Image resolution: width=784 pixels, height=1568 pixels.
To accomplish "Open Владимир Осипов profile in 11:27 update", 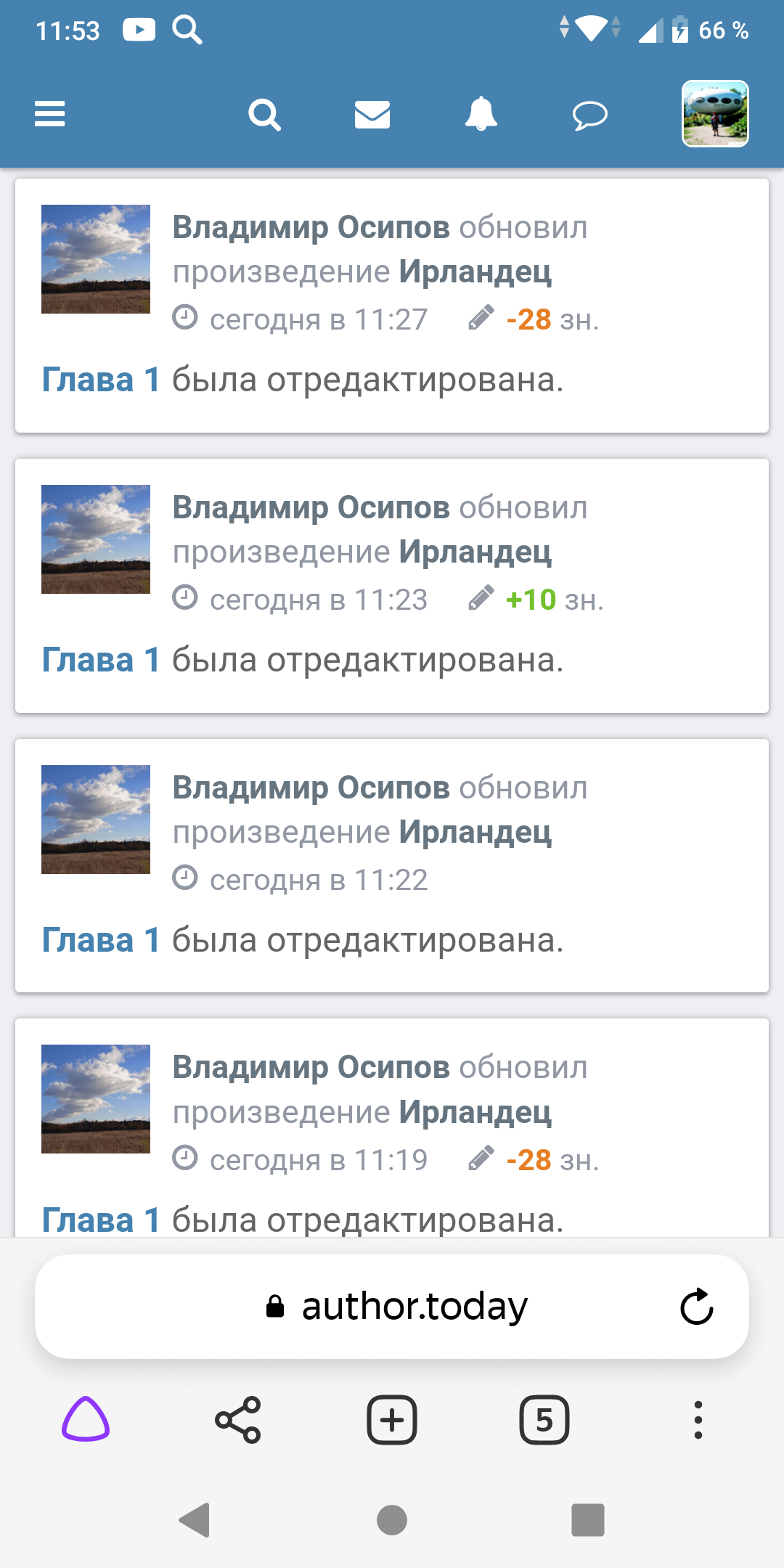I will click(x=311, y=227).
